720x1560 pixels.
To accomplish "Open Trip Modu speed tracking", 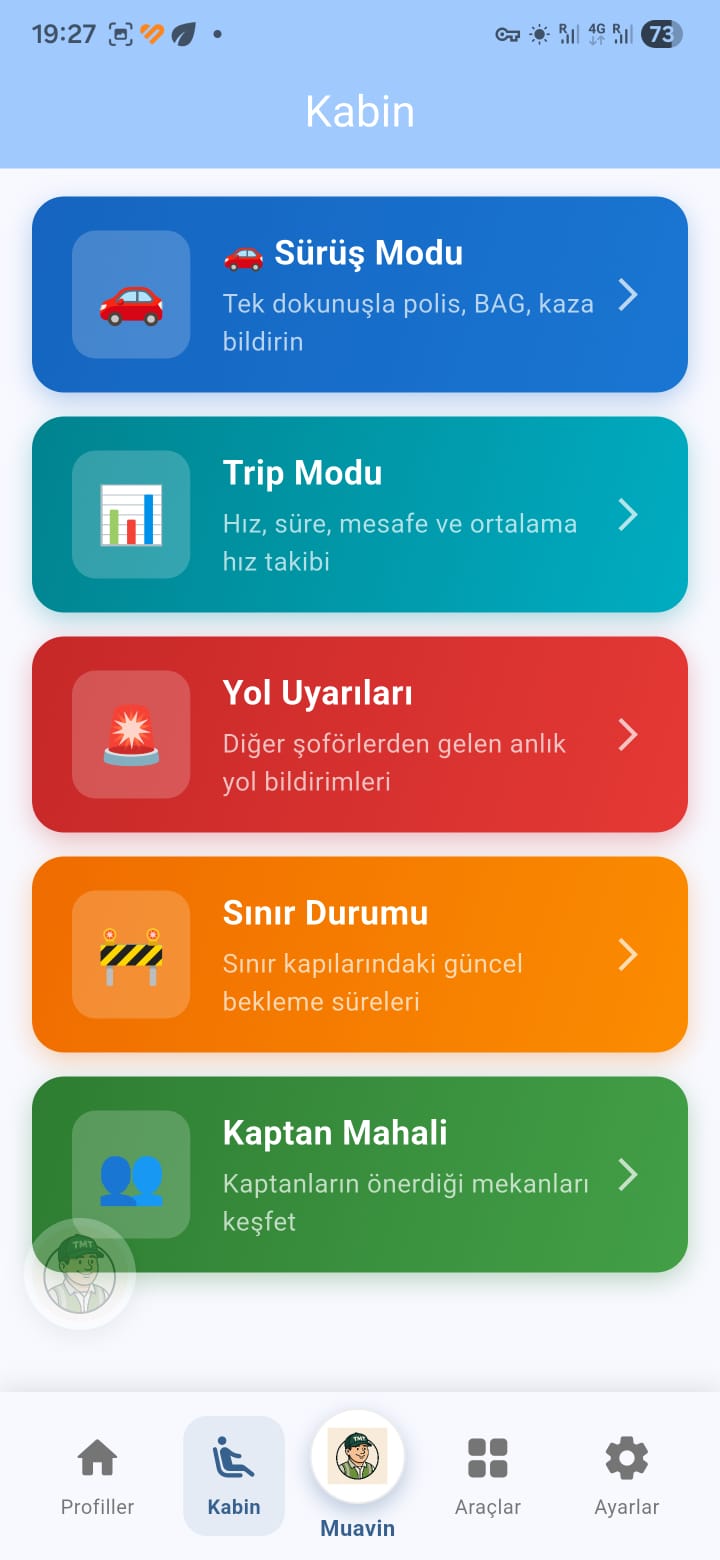I will (360, 514).
